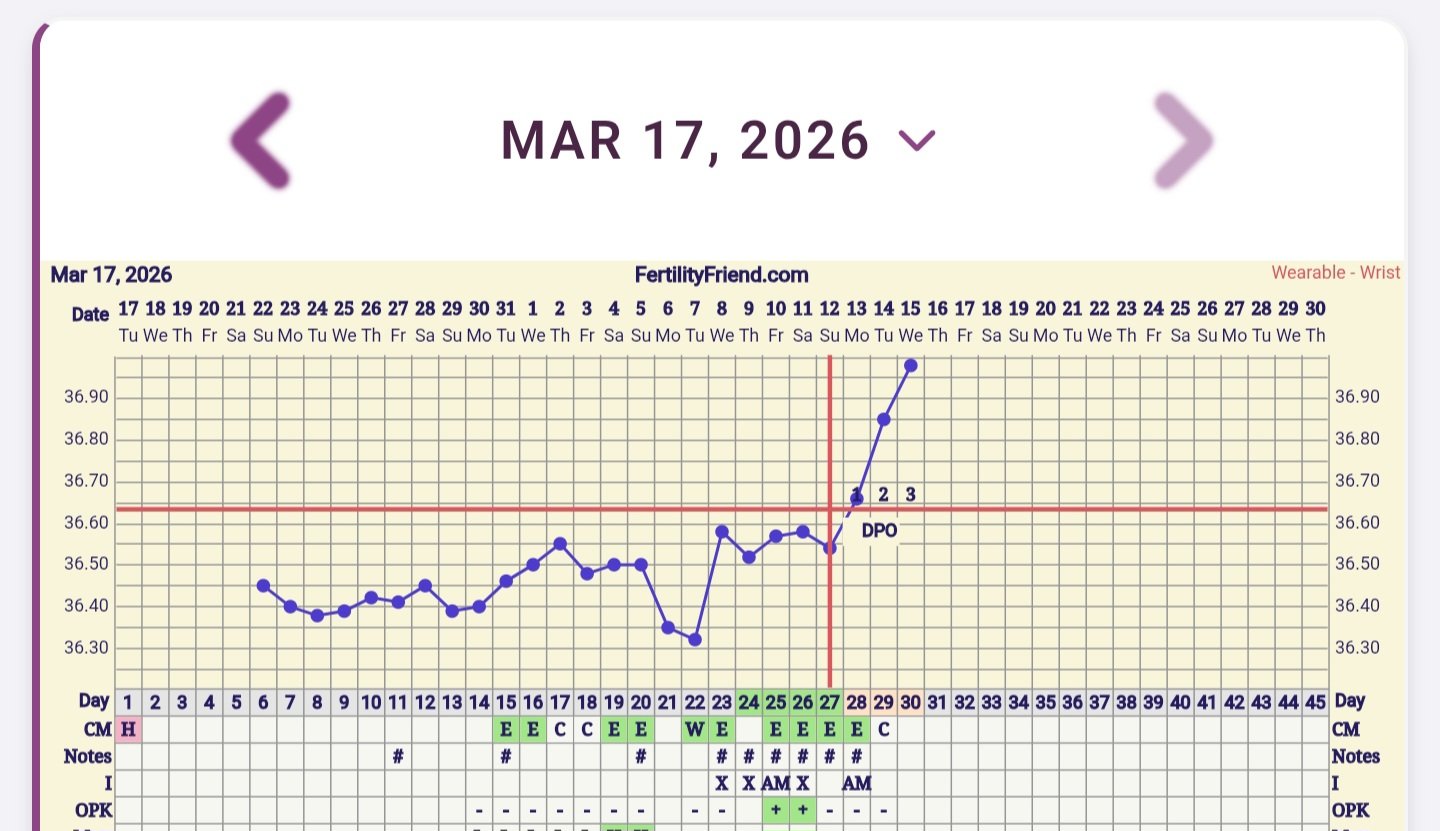Screen dimensions: 1440x831
Task: Open the MAR 17, 2026 cycle dropdown
Action: pyautogui.click(x=916, y=141)
